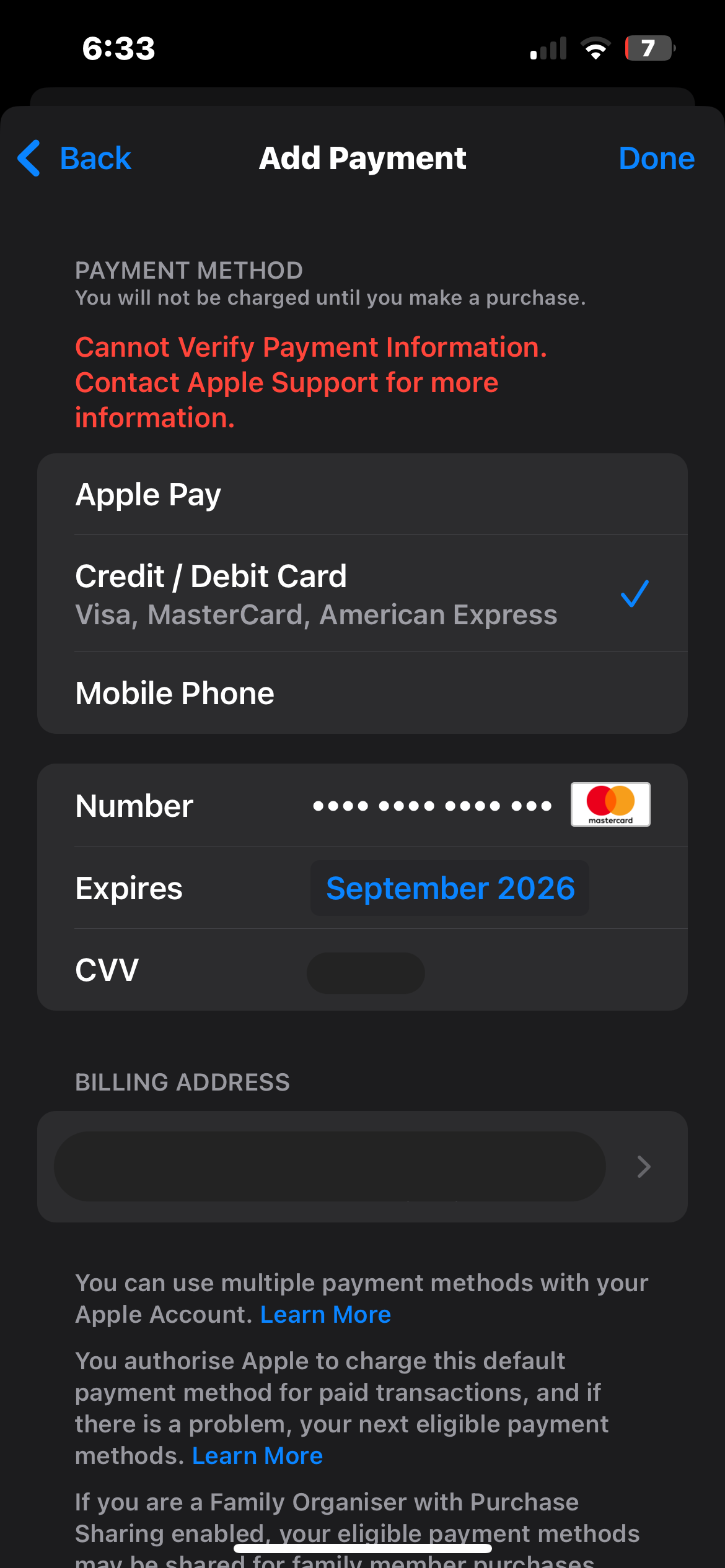Image resolution: width=725 pixels, height=1568 pixels.
Task: Tap Learn More under the authorisation text
Action: coord(258,1455)
